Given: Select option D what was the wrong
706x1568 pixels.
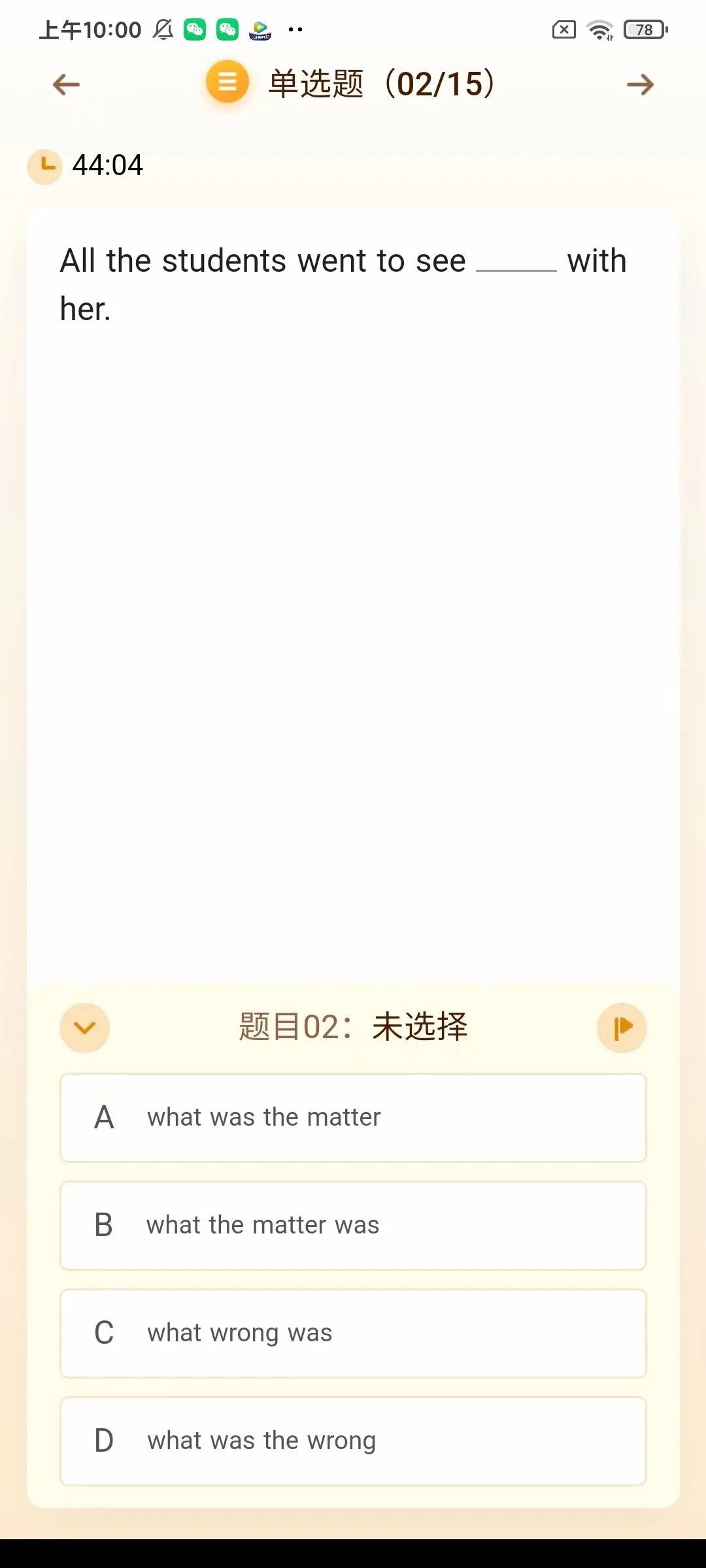Looking at the screenshot, I should (x=353, y=1441).
